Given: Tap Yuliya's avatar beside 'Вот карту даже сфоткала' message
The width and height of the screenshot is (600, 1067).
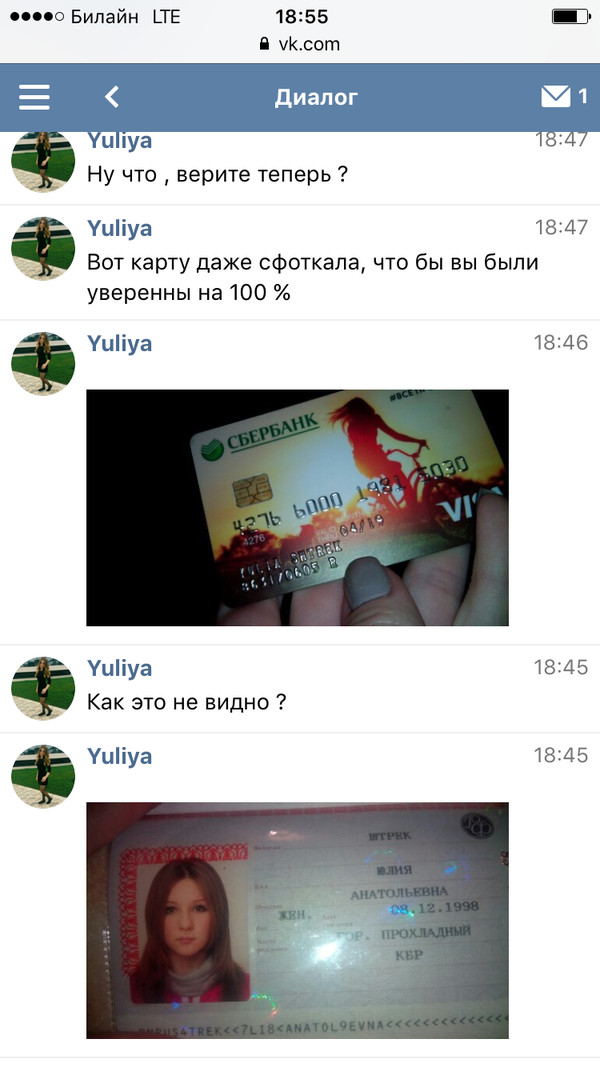Looking at the screenshot, I should (43, 250).
